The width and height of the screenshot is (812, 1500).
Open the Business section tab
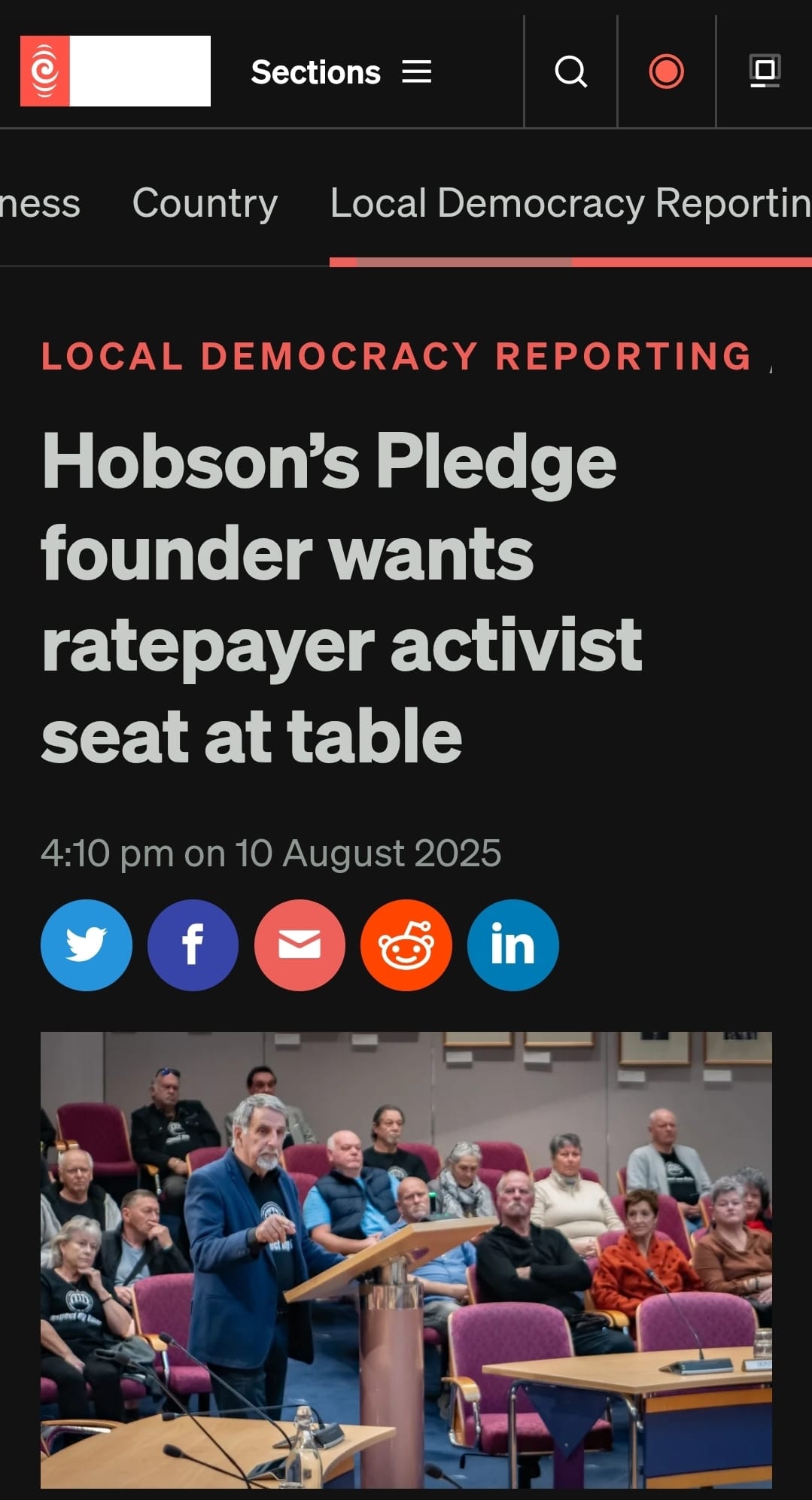39,202
